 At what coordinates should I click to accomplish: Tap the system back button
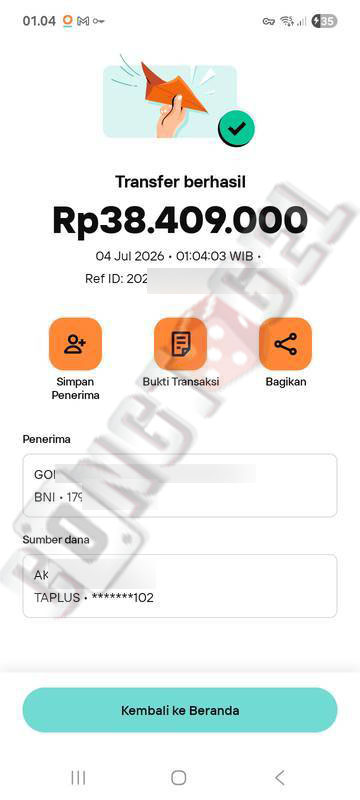[279, 778]
